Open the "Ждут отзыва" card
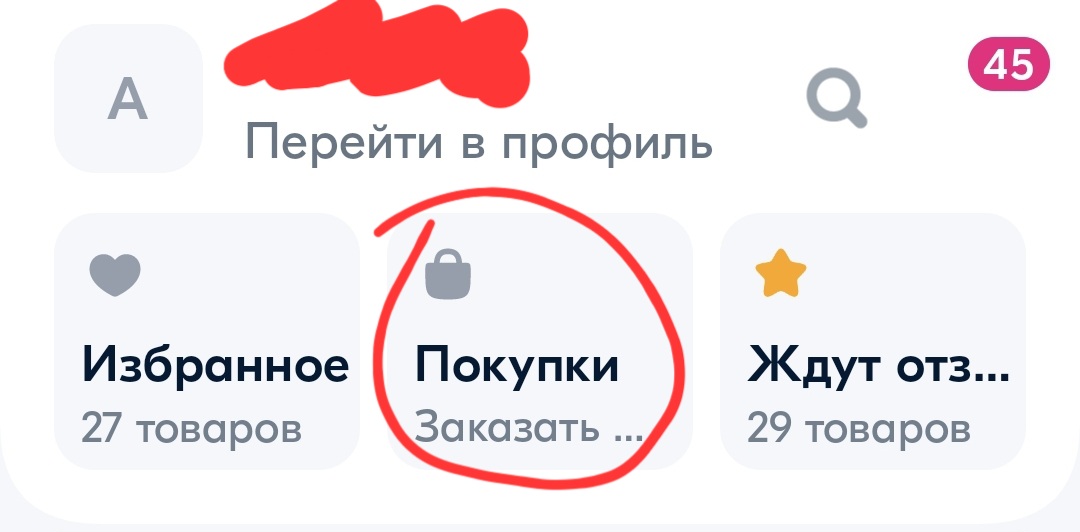 coord(872,342)
